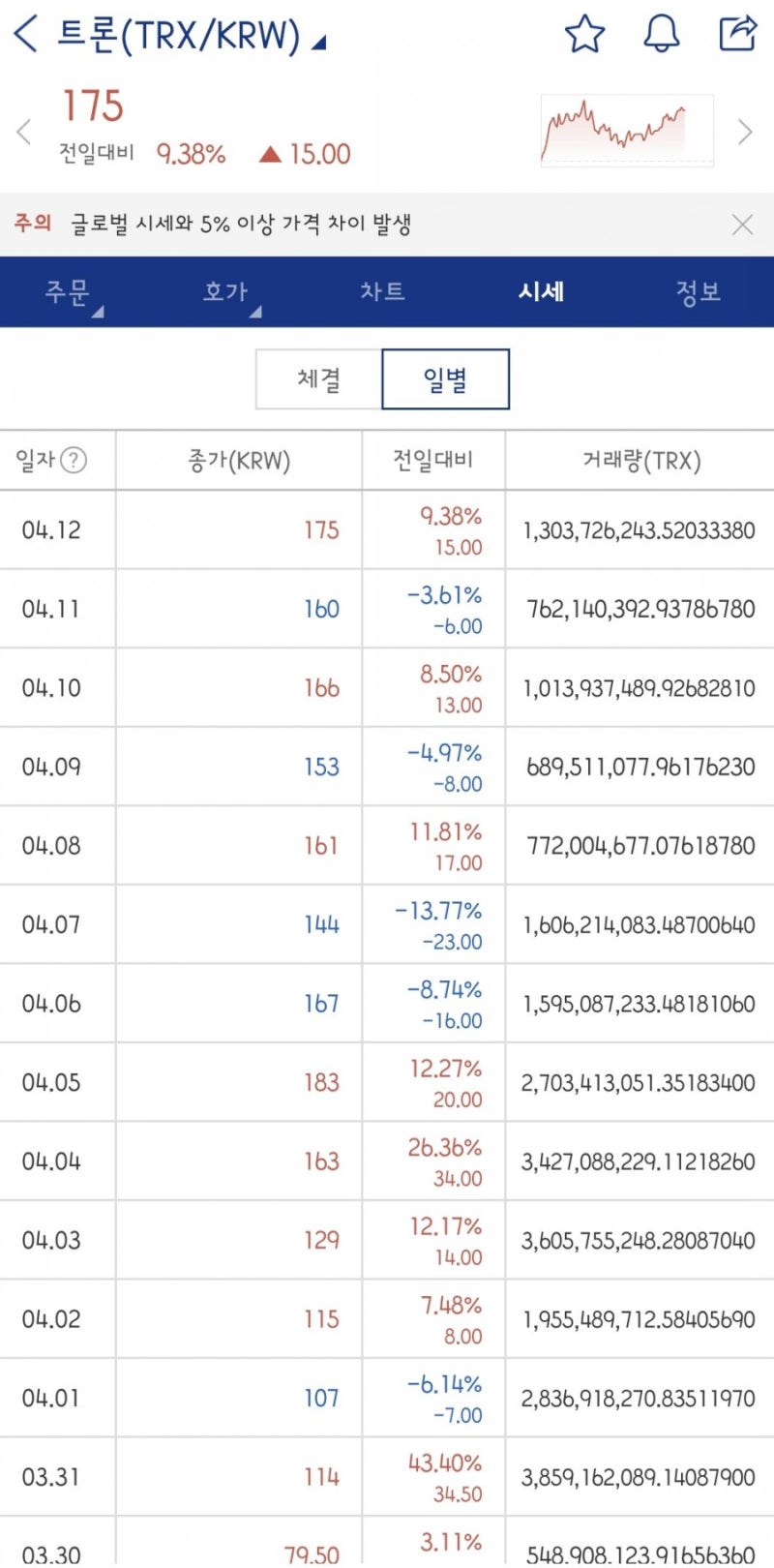This screenshot has width=774, height=1568.
Task: Go back with the left arrow icon
Action: (x=21, y=32)
